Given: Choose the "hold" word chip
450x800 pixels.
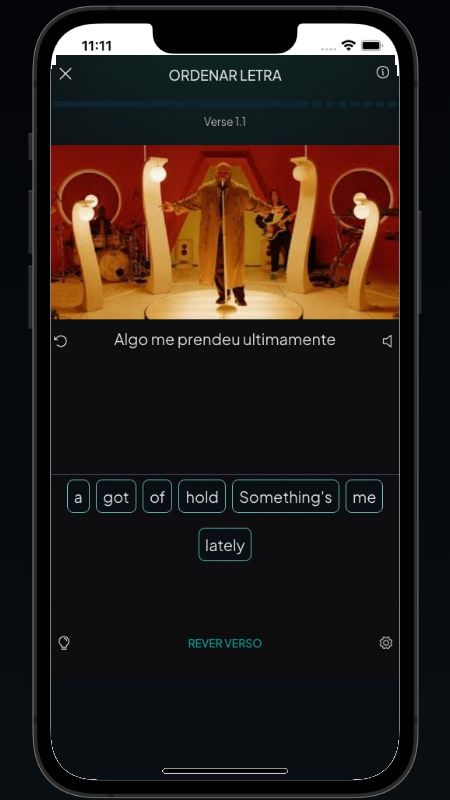Looking at the screenshot, I should click(202, 496).
